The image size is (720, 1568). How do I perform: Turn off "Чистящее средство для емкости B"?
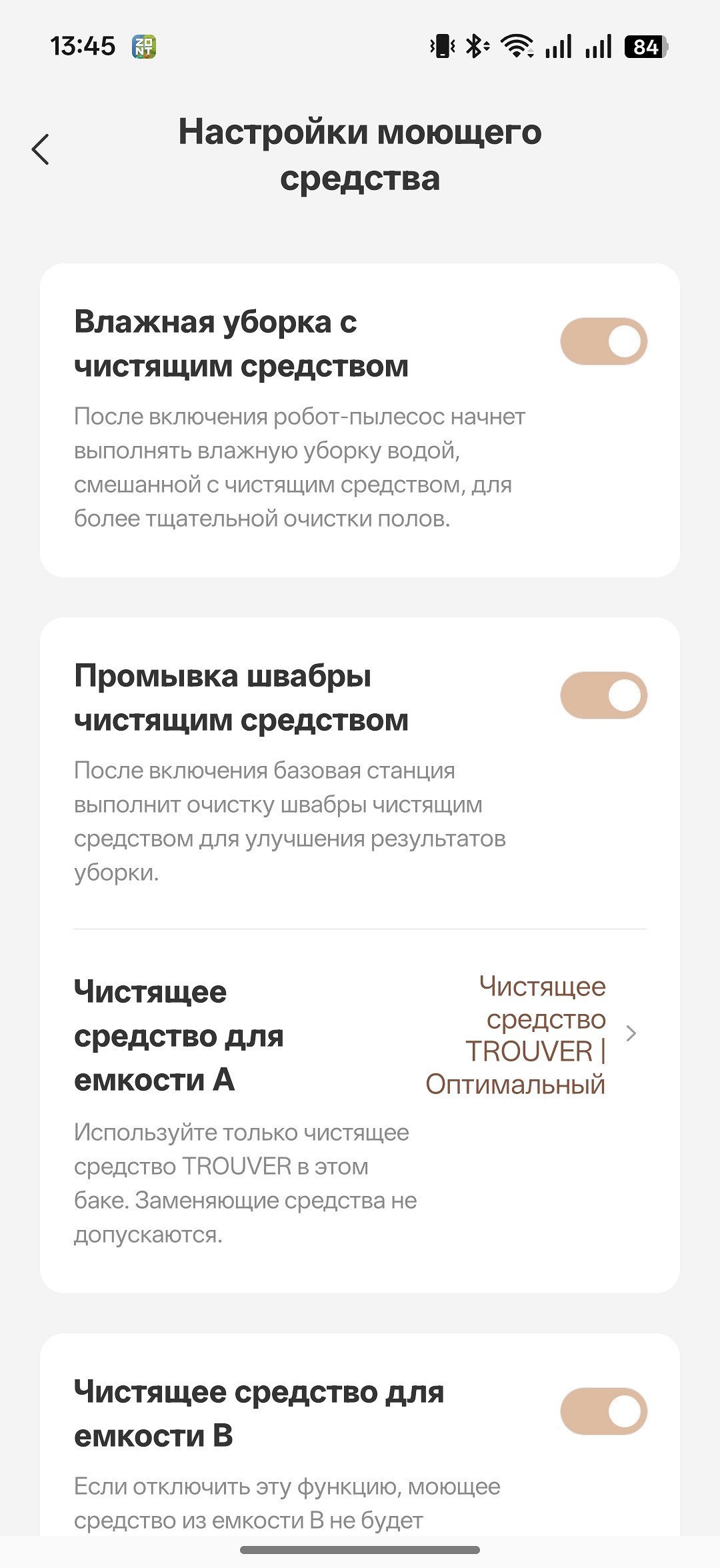[603, 1411]
